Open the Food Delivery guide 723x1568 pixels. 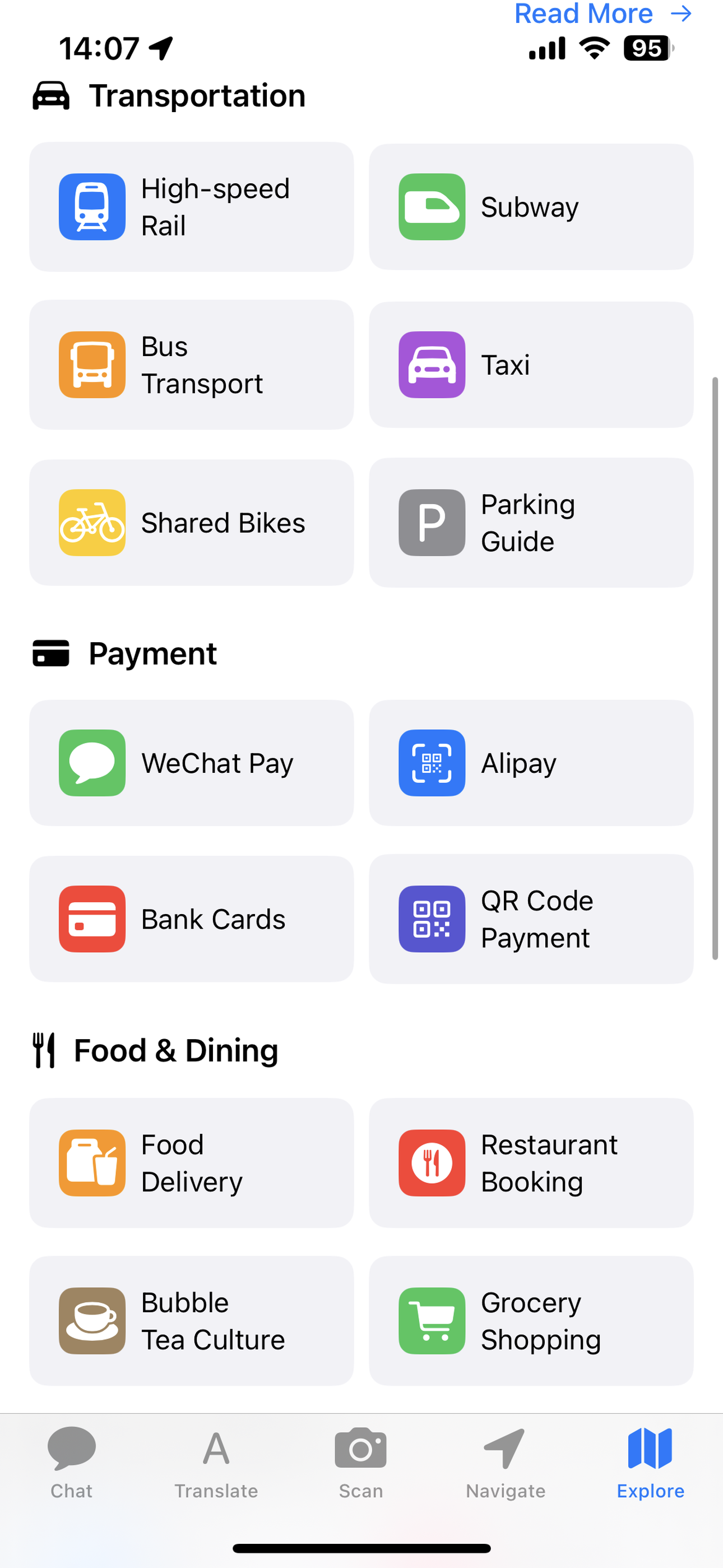(191, 1163)
